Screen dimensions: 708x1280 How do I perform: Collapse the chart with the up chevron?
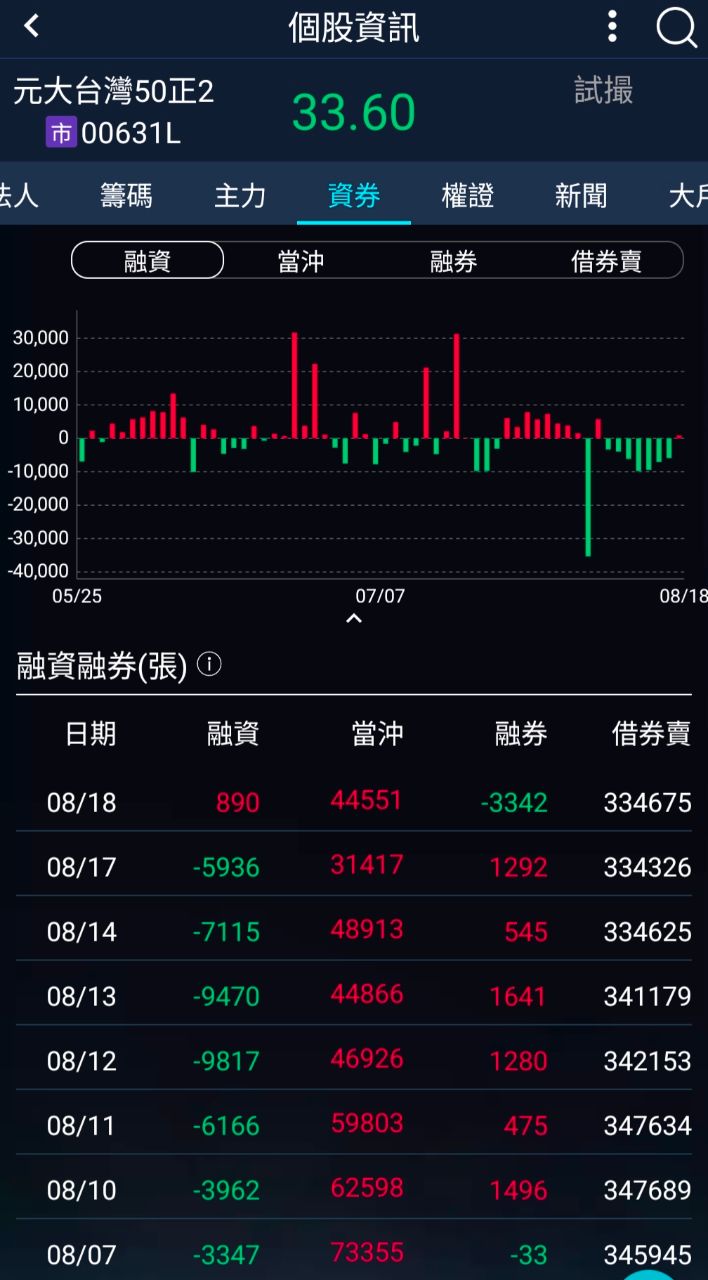(353, 619)
